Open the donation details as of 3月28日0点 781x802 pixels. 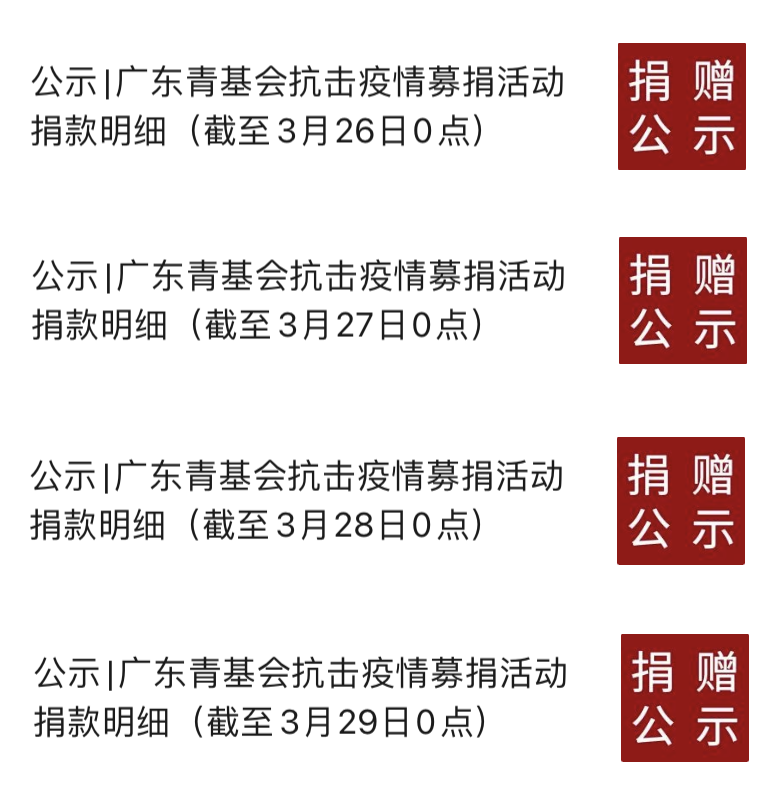coord(298,500)
